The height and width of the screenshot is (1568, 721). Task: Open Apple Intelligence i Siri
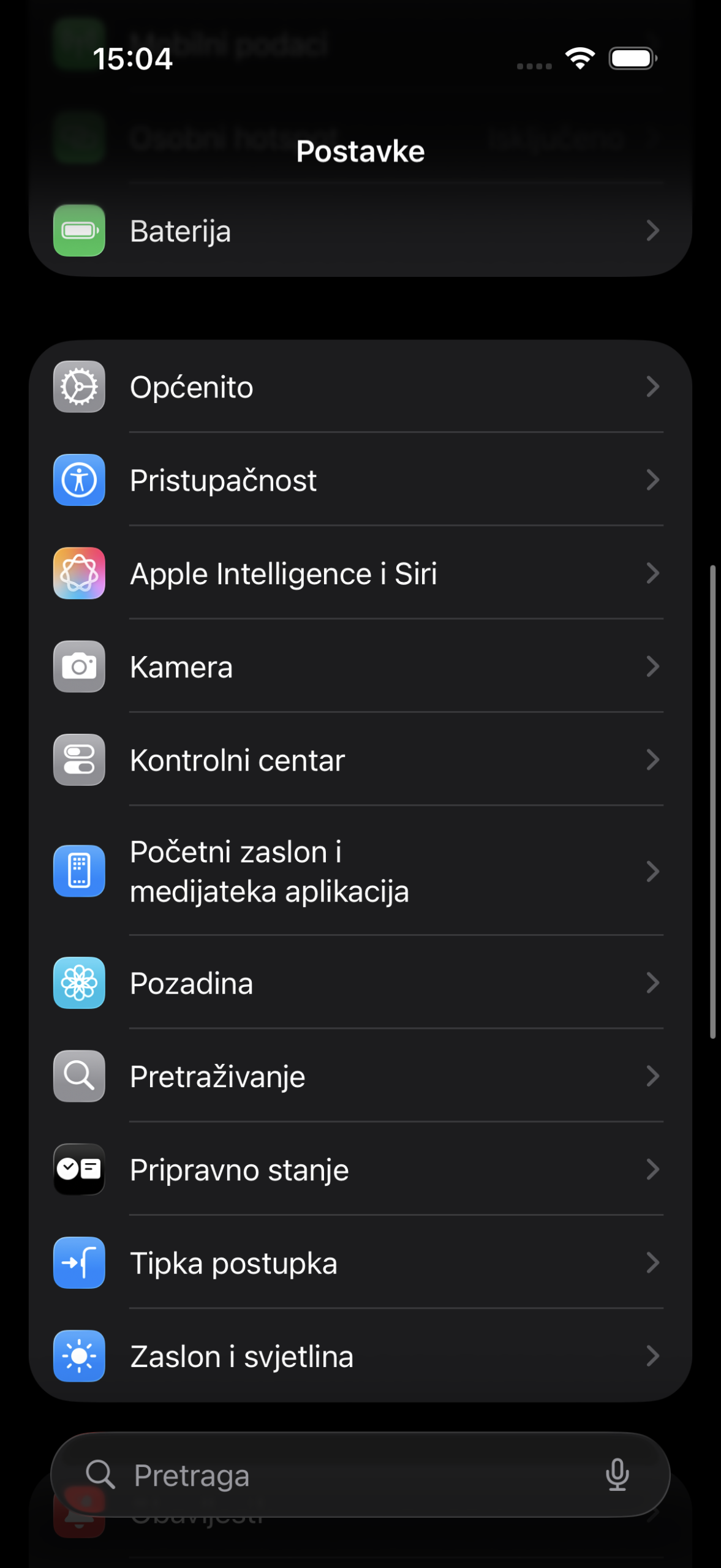[x=360, y=574]
